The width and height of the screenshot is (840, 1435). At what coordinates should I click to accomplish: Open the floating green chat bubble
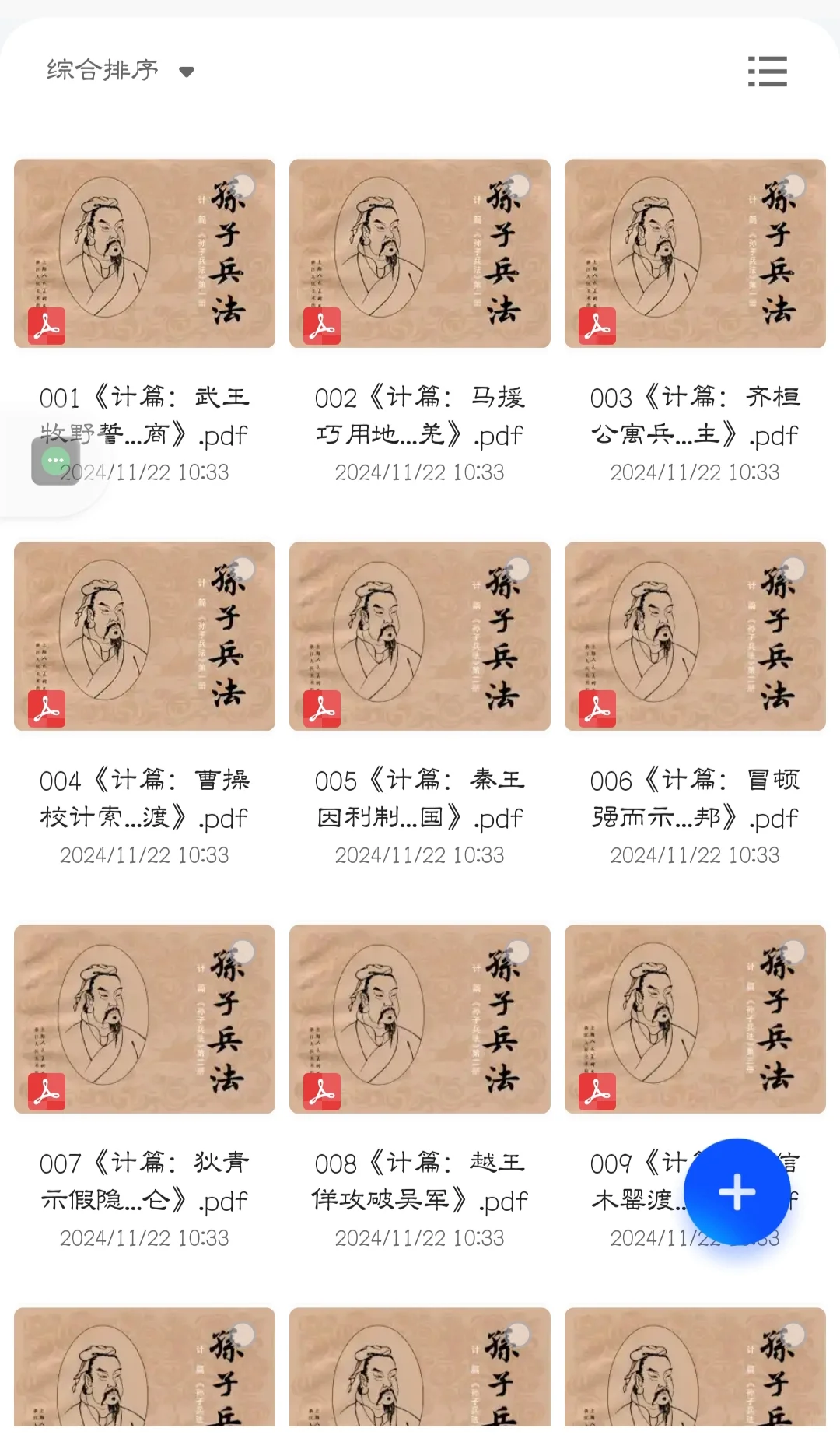click(x=55, y=461)
